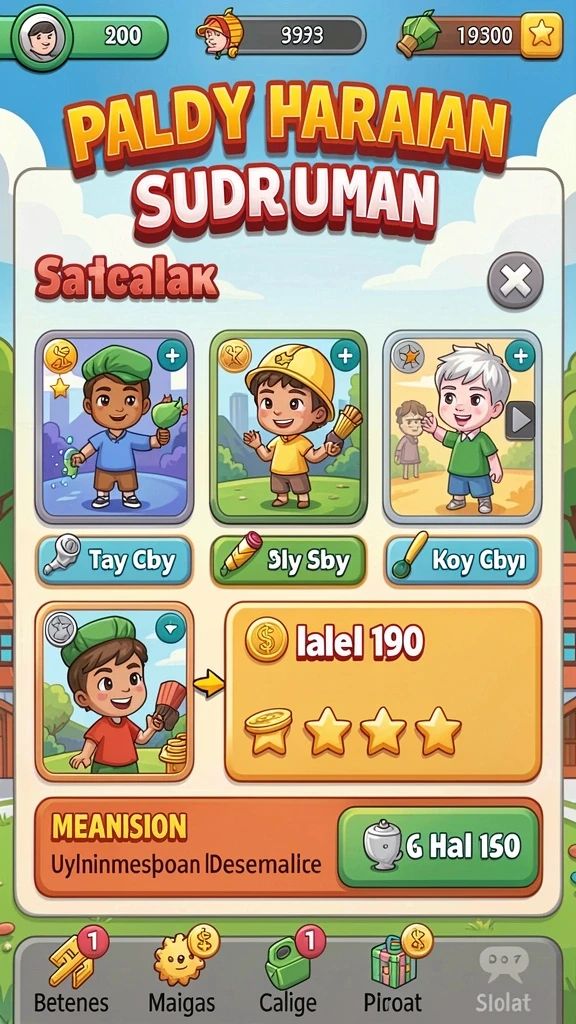Tap the plus icon on the hard-hat card
Image resolution: width=576 pixels, height=1024 pixels.
click(x=345, y=356)
